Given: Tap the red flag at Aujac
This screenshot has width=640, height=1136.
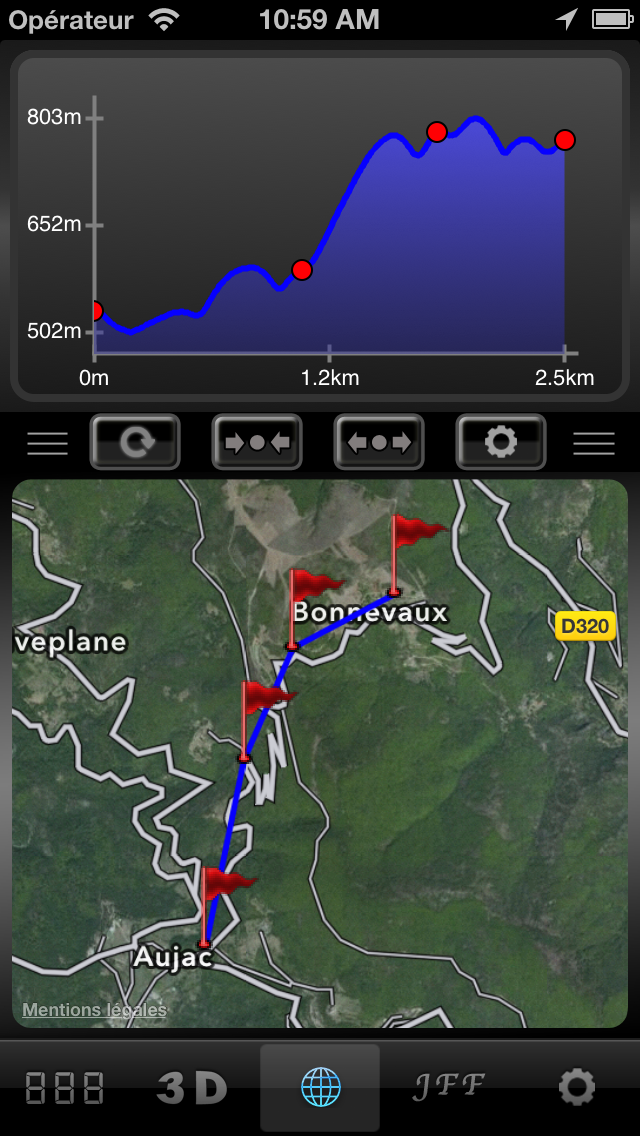Looking at the screenshot, I should pos(228,907).
